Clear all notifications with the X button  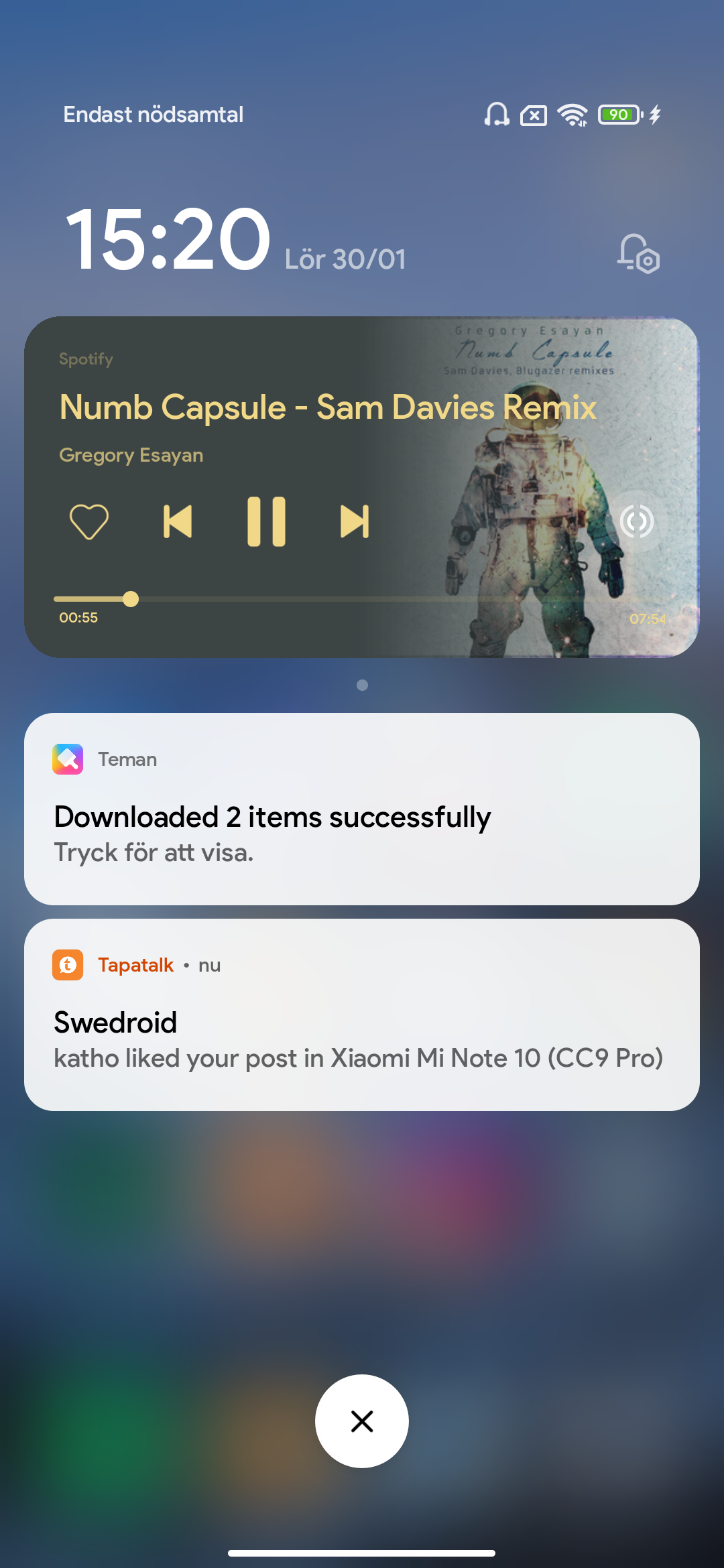(362, 1421)
